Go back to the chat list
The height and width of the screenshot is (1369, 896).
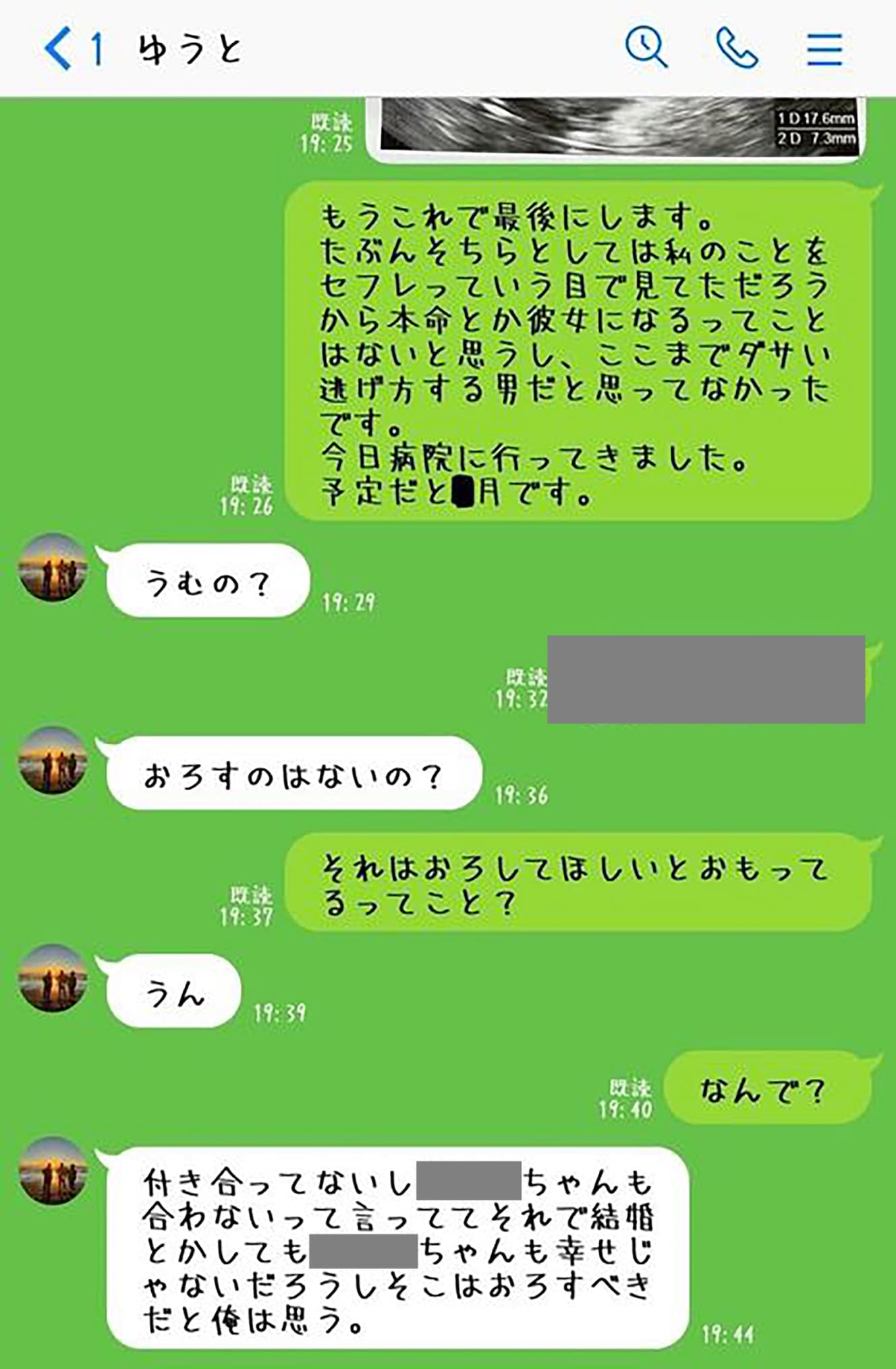(x=59, y=49)
